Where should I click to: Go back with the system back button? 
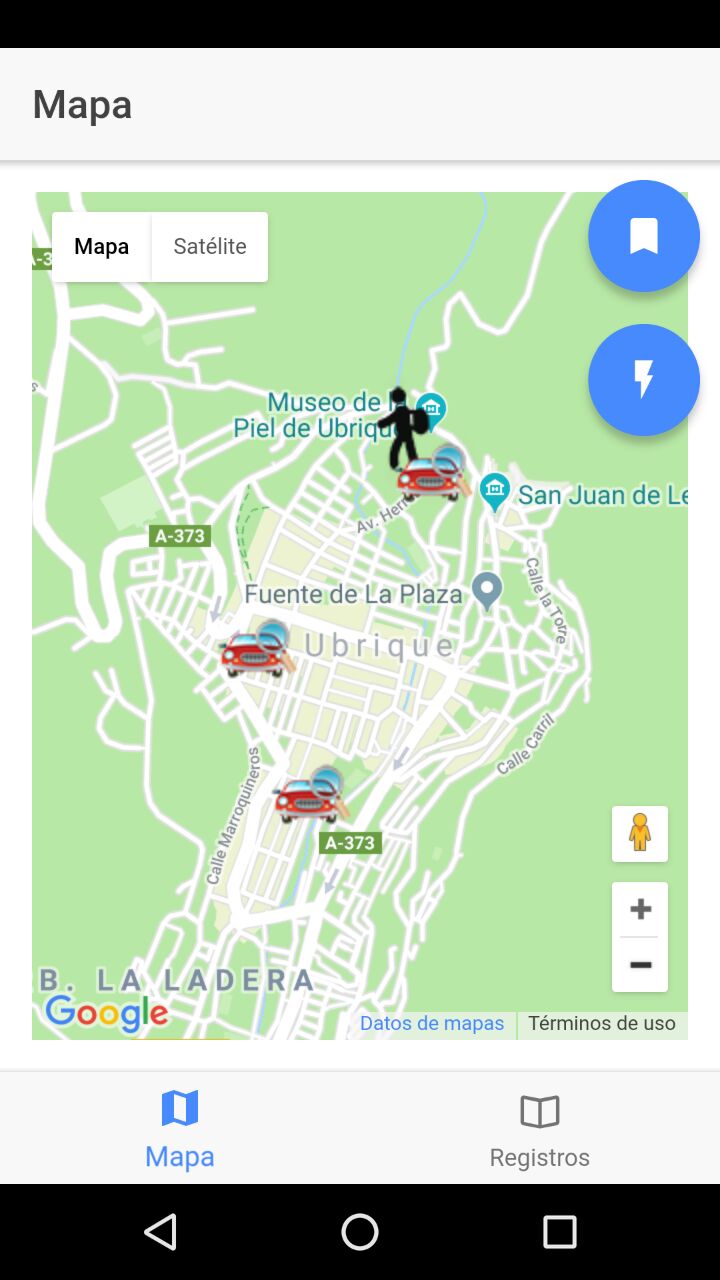coord(161,1232)
